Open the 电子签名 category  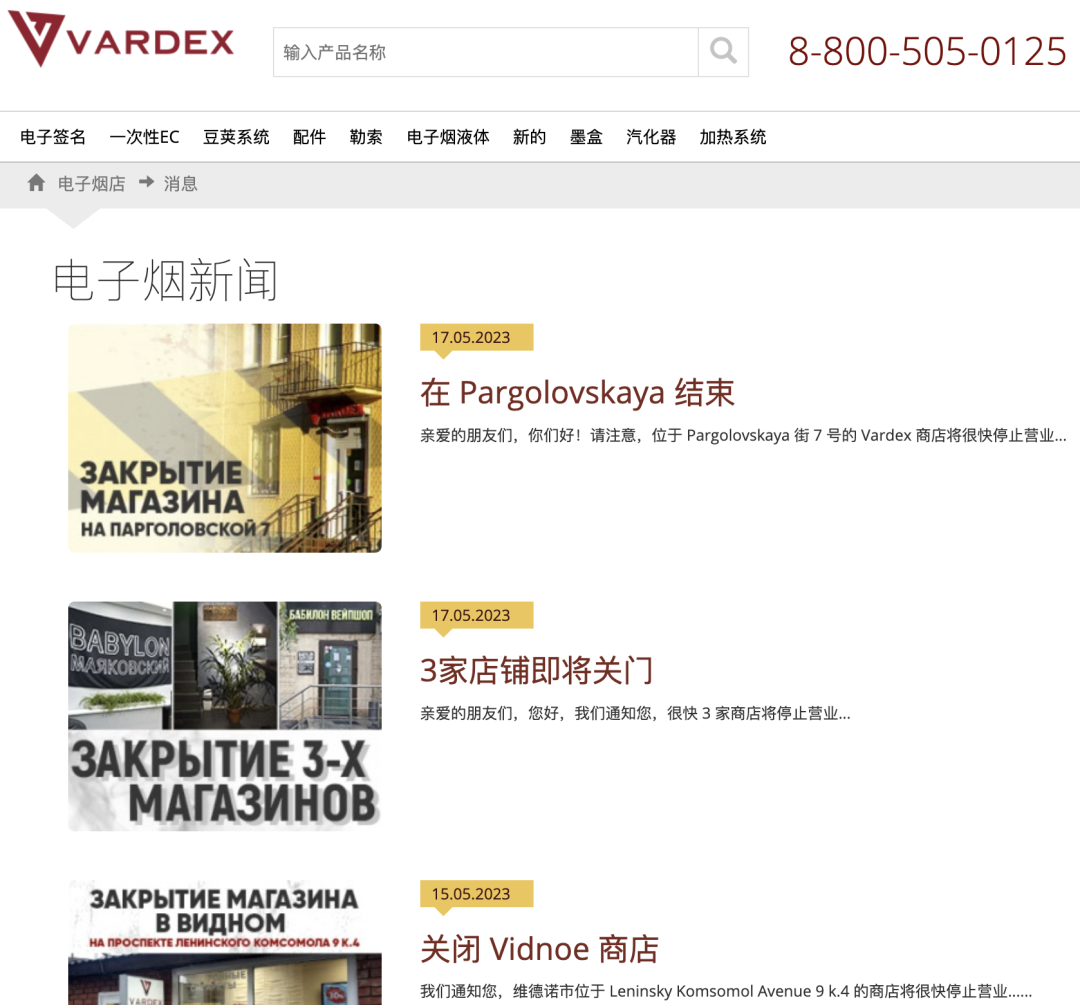click(53, 137)
